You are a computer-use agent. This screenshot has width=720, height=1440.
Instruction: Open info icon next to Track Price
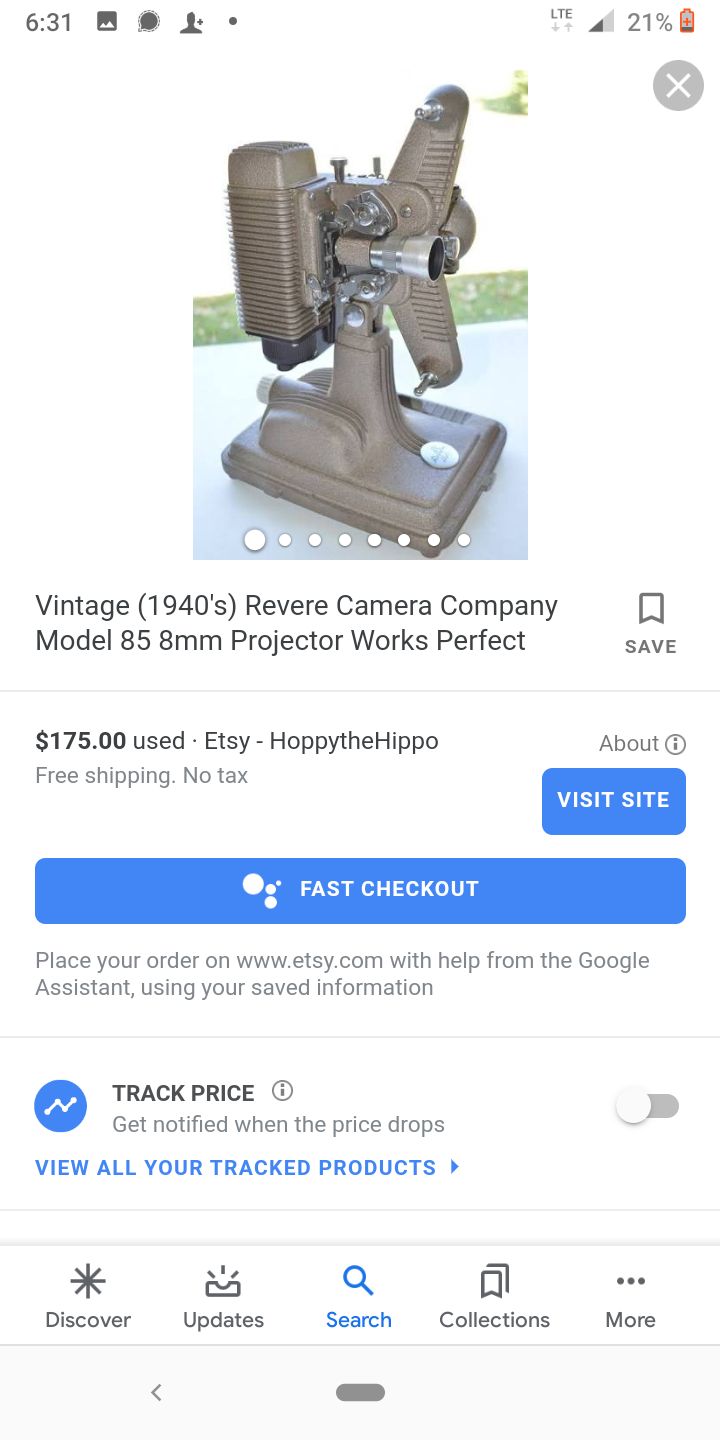coord(283,1091)
